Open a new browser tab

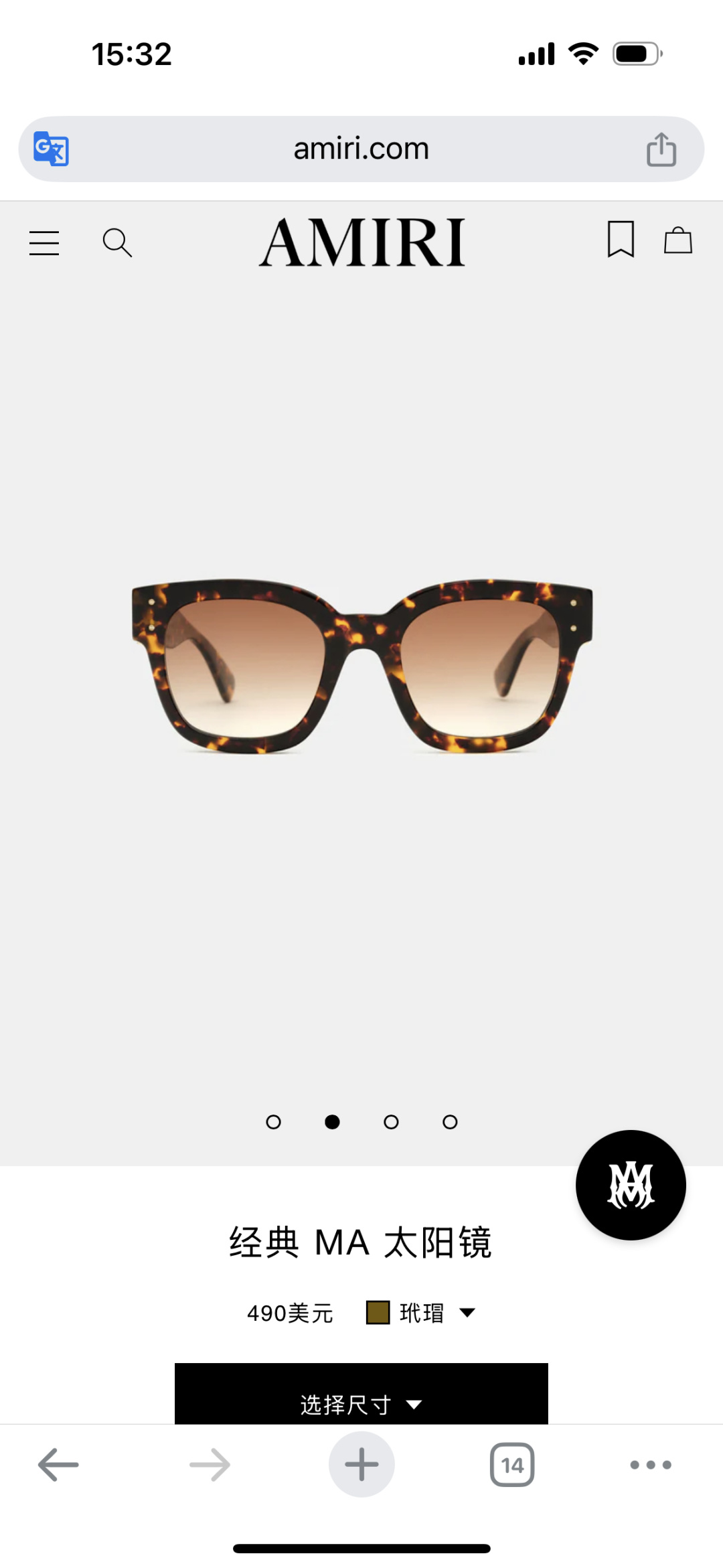coord(361,1465)
